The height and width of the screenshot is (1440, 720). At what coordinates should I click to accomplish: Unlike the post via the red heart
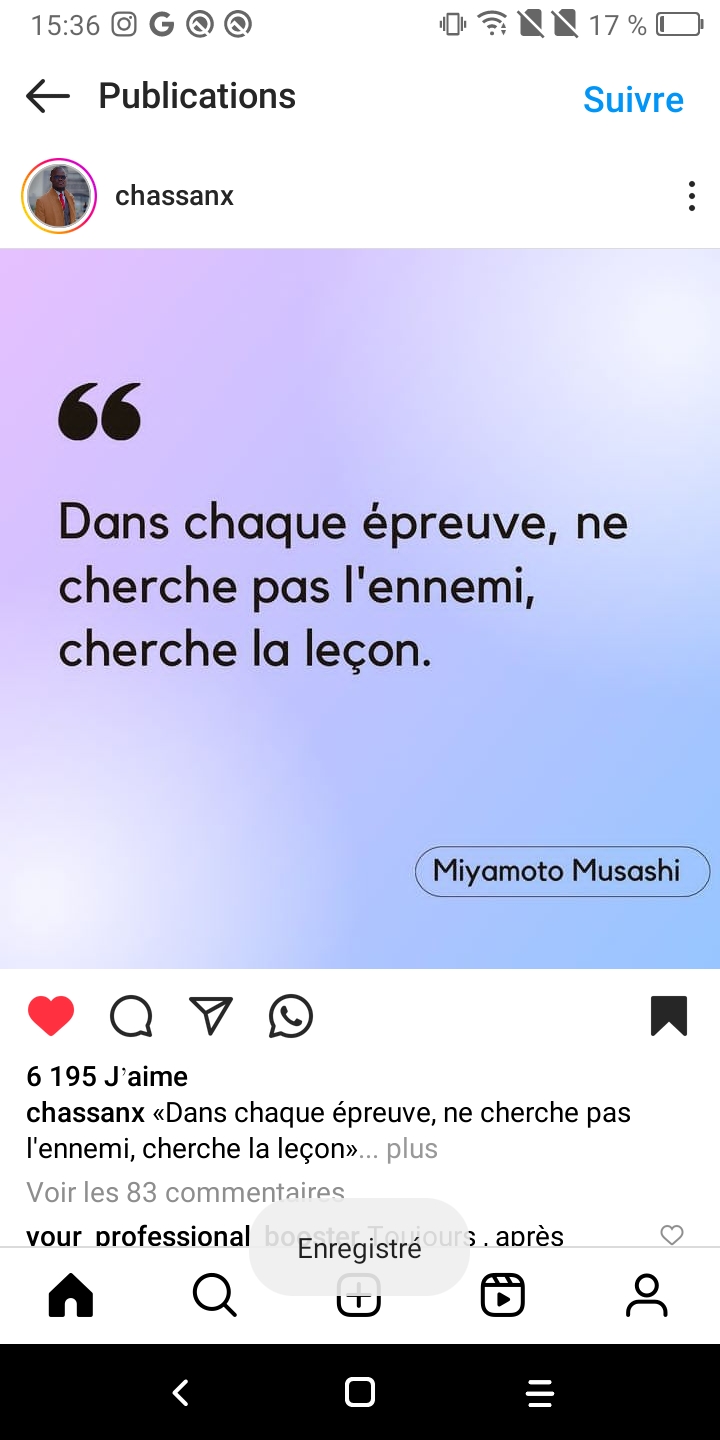click(x=51, y=1016)
